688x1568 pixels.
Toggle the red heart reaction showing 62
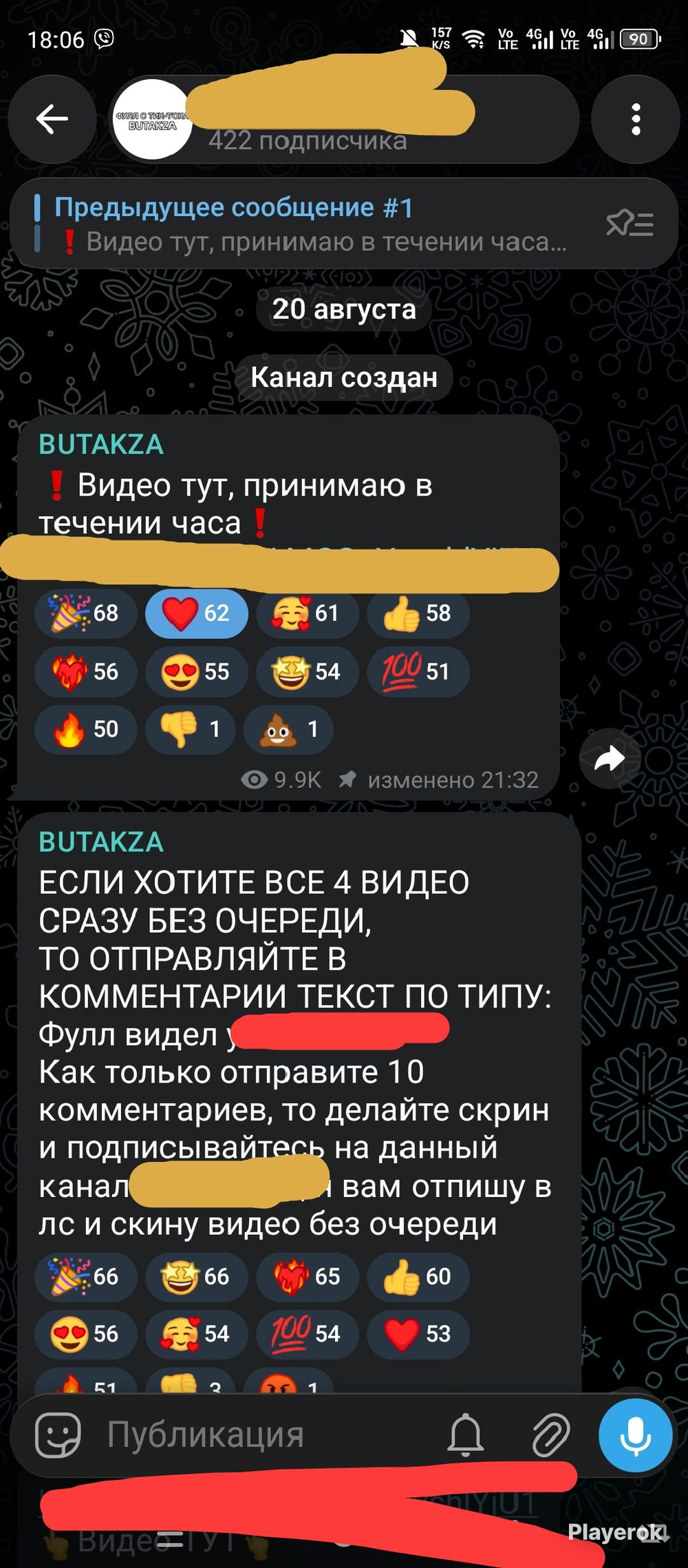tap(197, 613)
